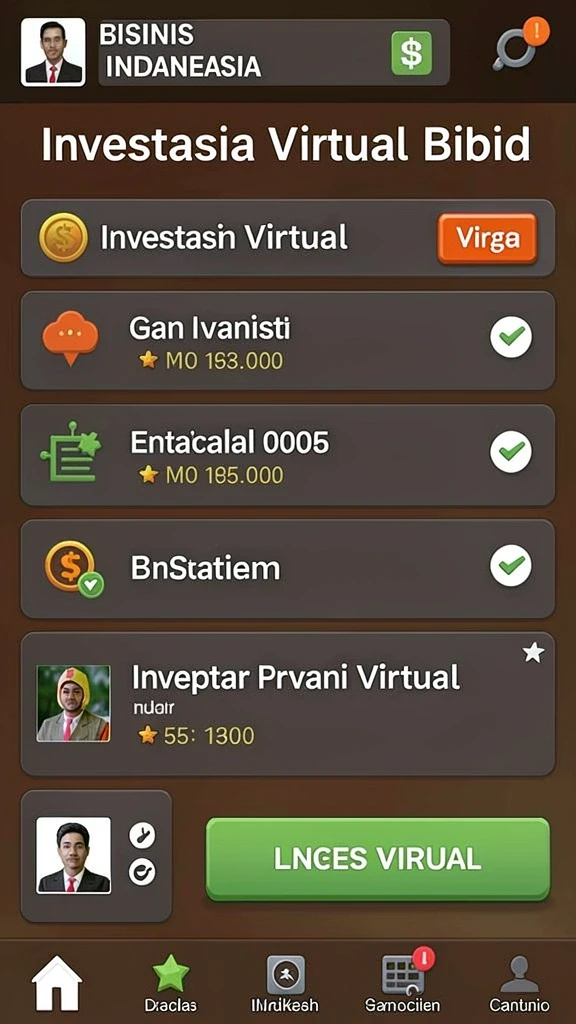Tap the orange Virga button
This screenshot has height=1024, width=576.
(x=487, y=238)
